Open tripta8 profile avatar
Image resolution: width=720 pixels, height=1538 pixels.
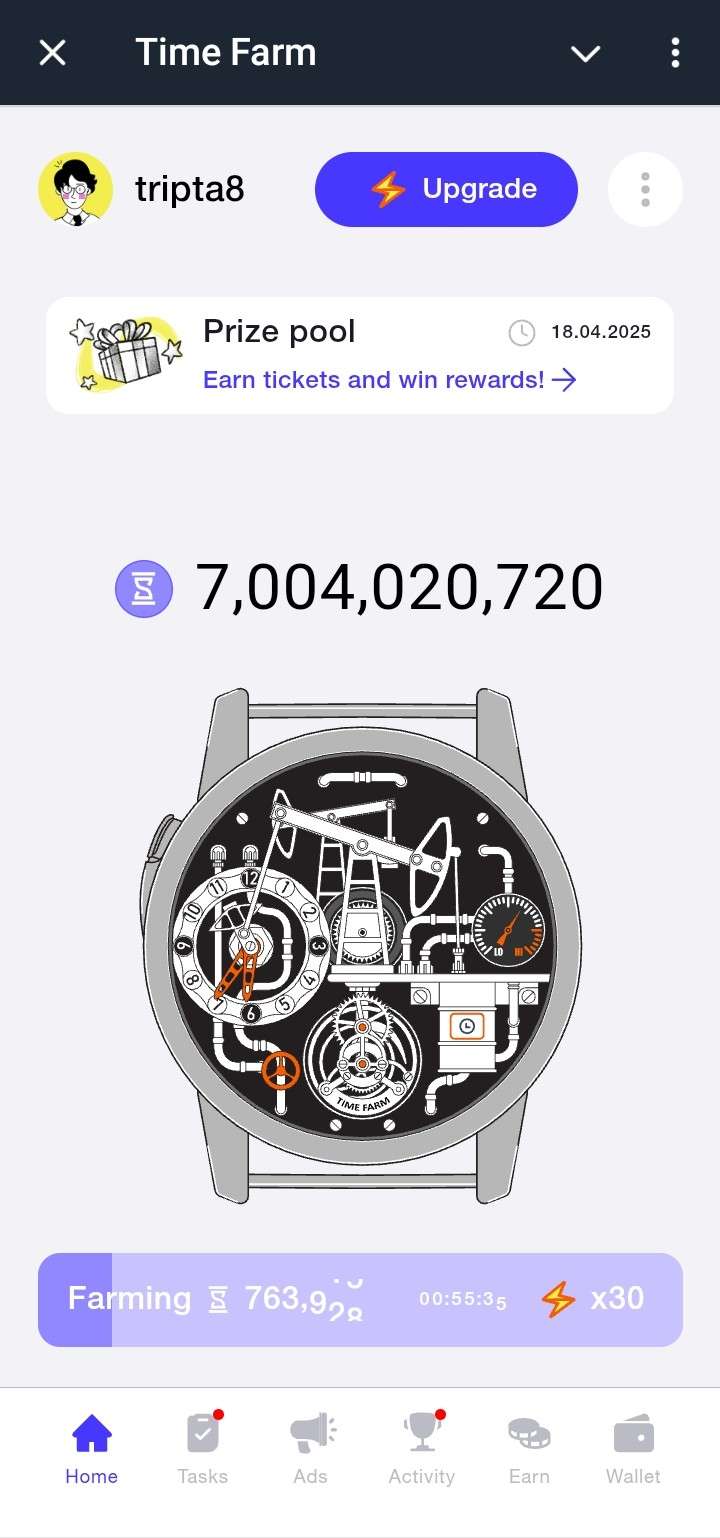tap(75, 189)
